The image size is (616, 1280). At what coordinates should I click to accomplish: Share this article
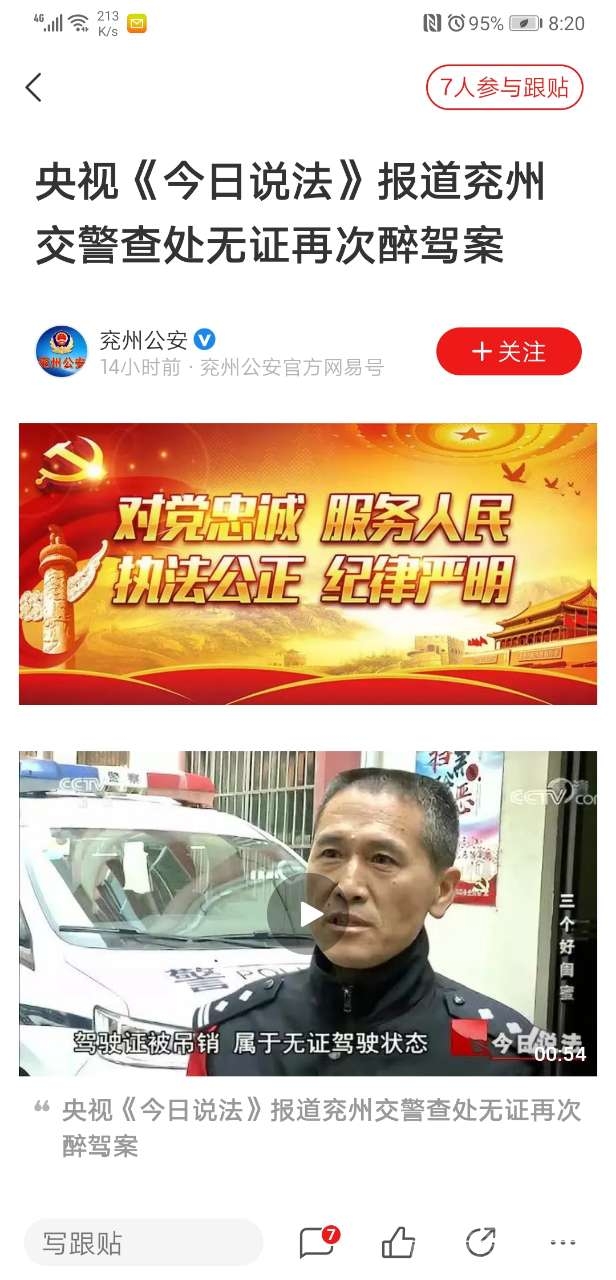click(x=480, y=1243)
